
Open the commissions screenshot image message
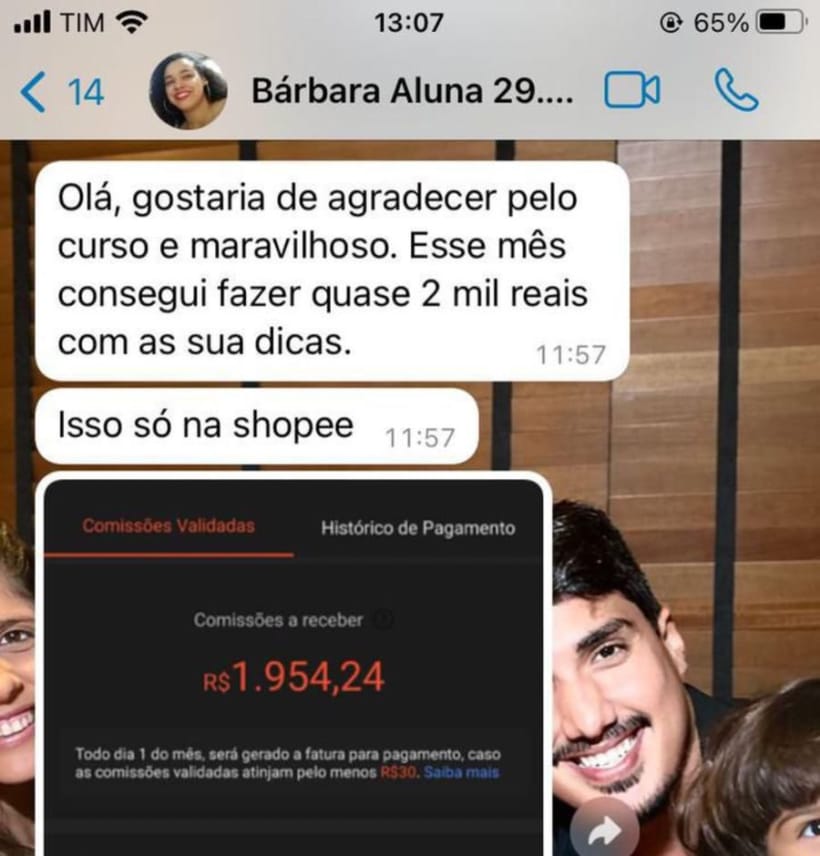click(x=293, y=660)
